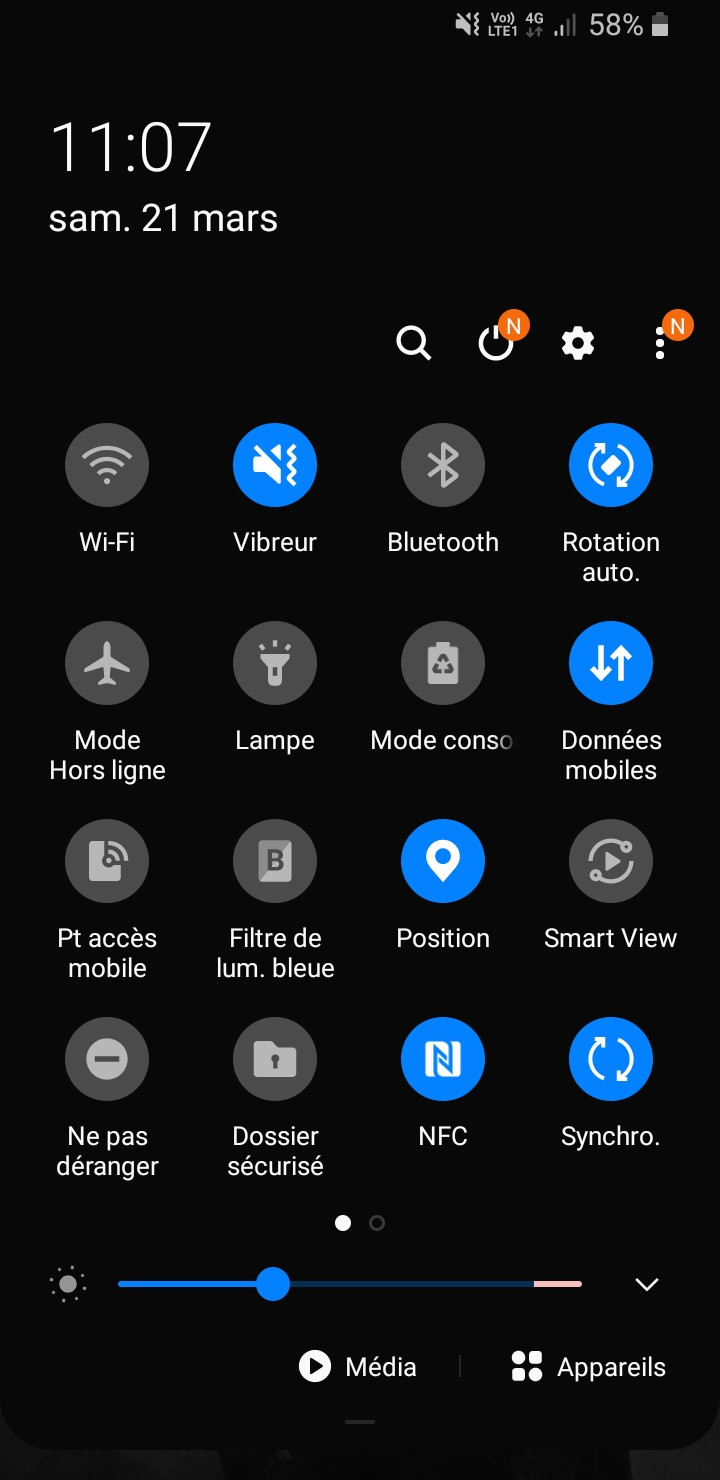The height and width of the screenshot is (1480, 720).
Task: Disable Rotation auto.
Action: tap(611, 465)
